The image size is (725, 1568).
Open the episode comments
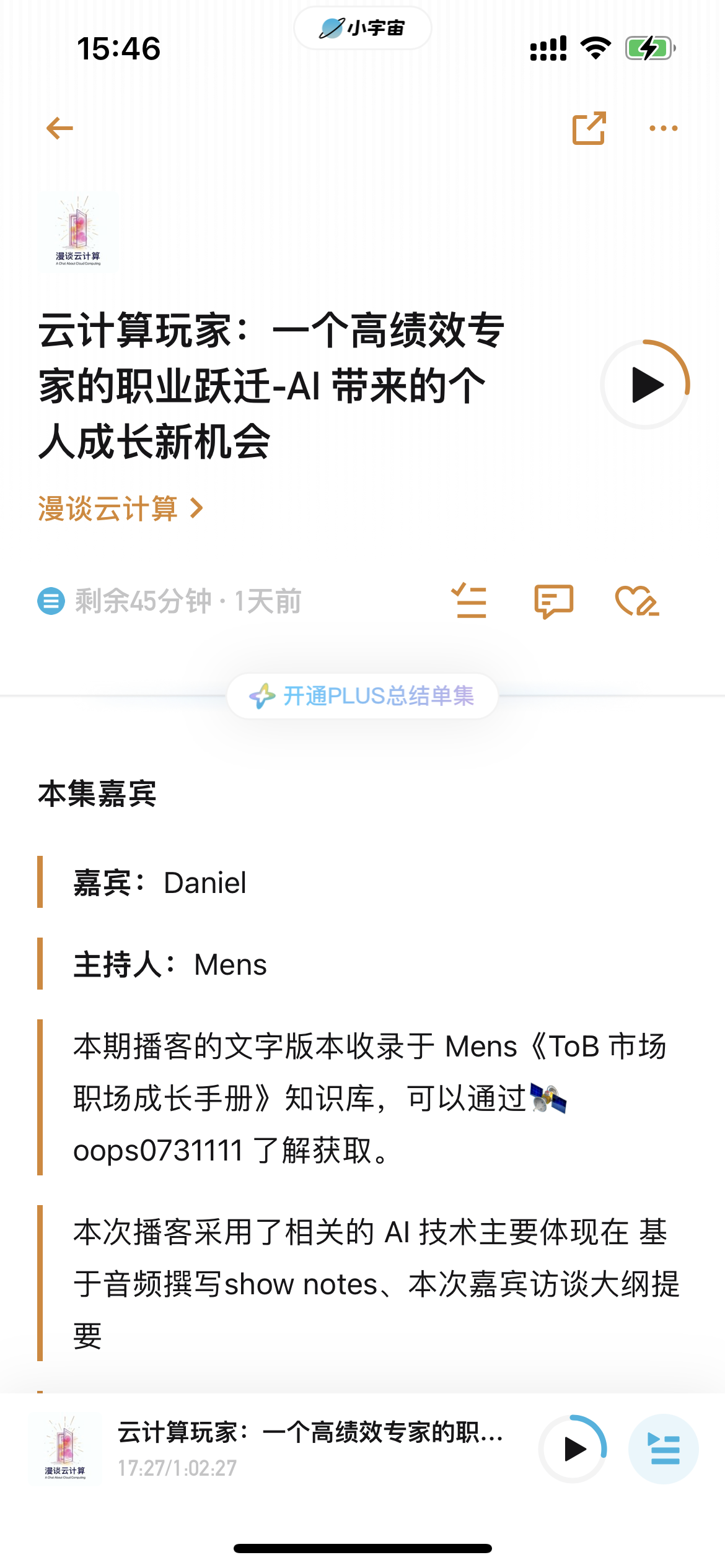click(x=553, y=601)
